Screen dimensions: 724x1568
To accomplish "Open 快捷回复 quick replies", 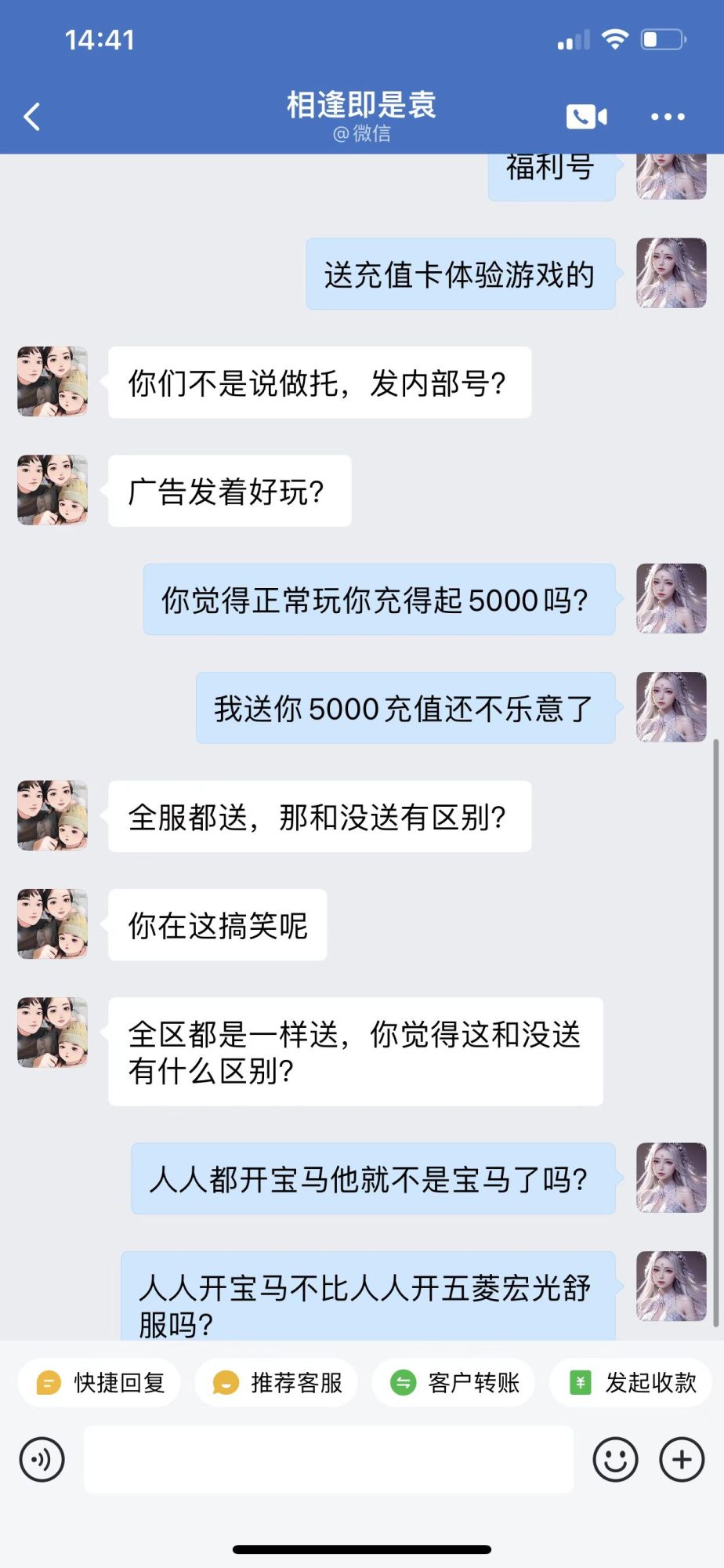I will (100, 1382).
